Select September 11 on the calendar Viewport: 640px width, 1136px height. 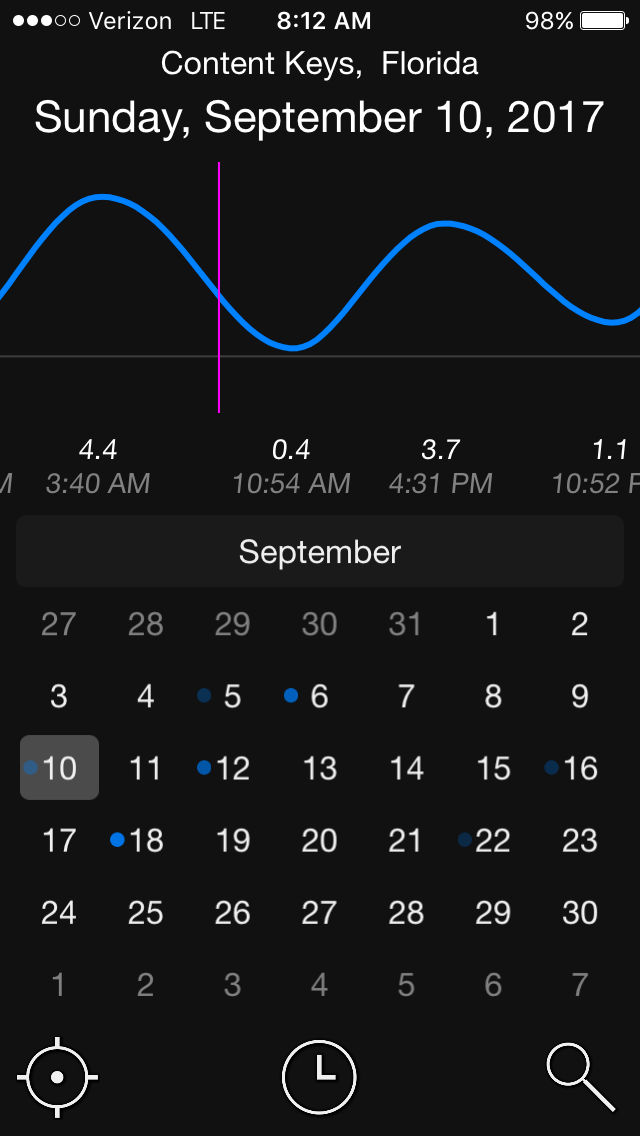point(146,768)
